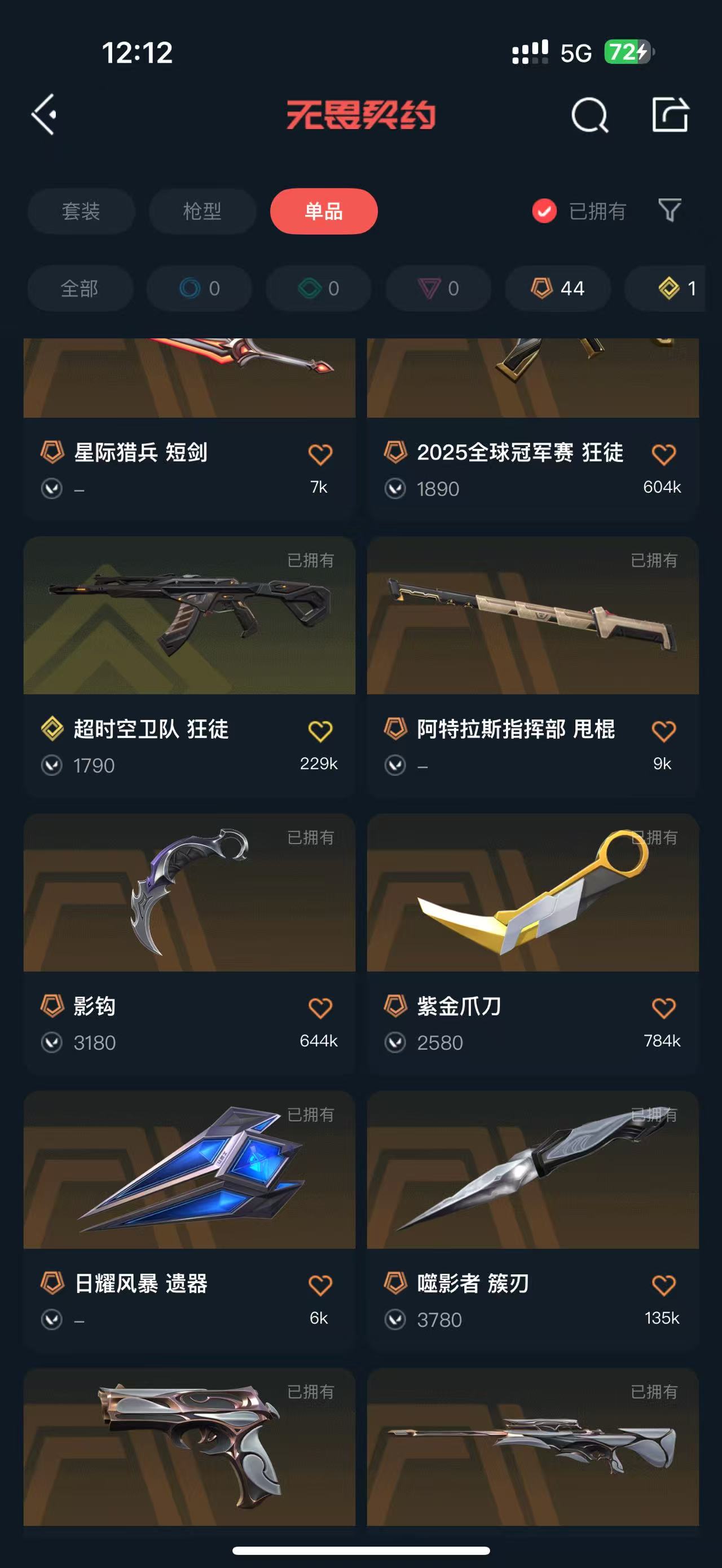Like the 影钩 skin with heart
This screenshot has height=1568, width=722.
[320, 1008]
